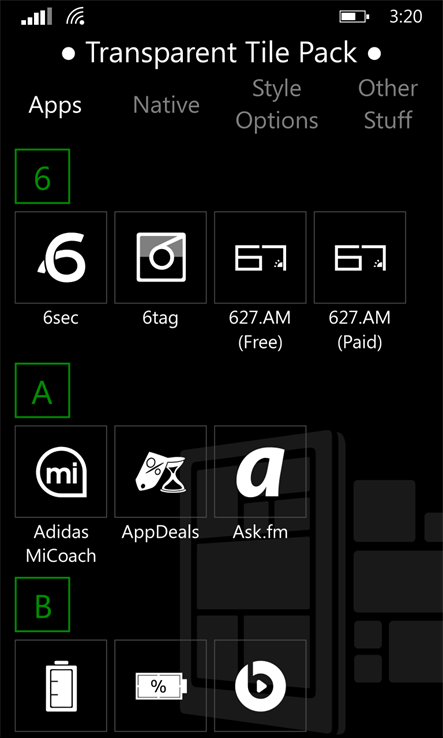The height and width of the screenshot is (738, 443).
Task: Open the Adidas MiCoach tile
Action: click(61, 472)
